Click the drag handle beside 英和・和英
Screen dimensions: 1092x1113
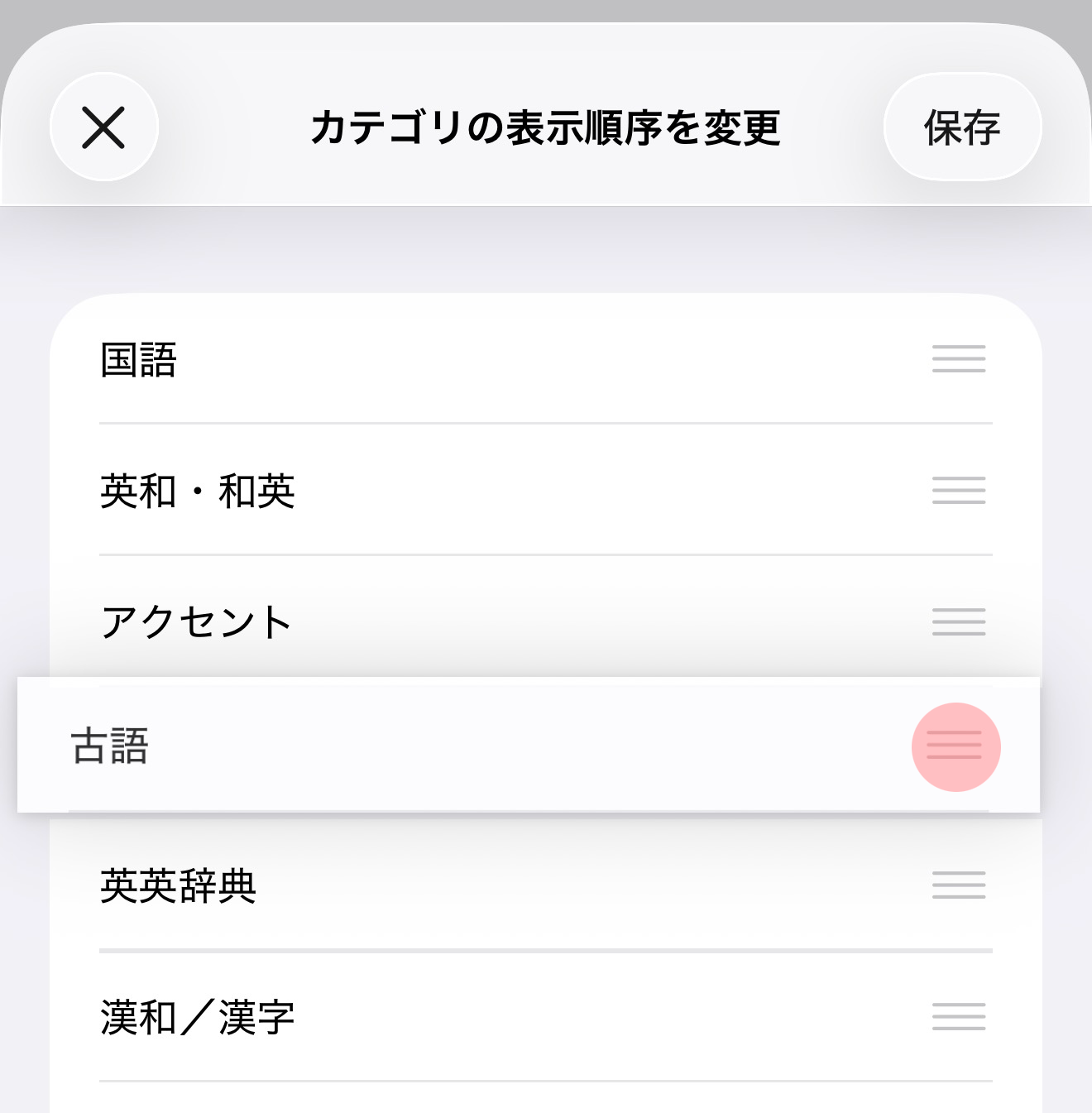coord(958,491)
